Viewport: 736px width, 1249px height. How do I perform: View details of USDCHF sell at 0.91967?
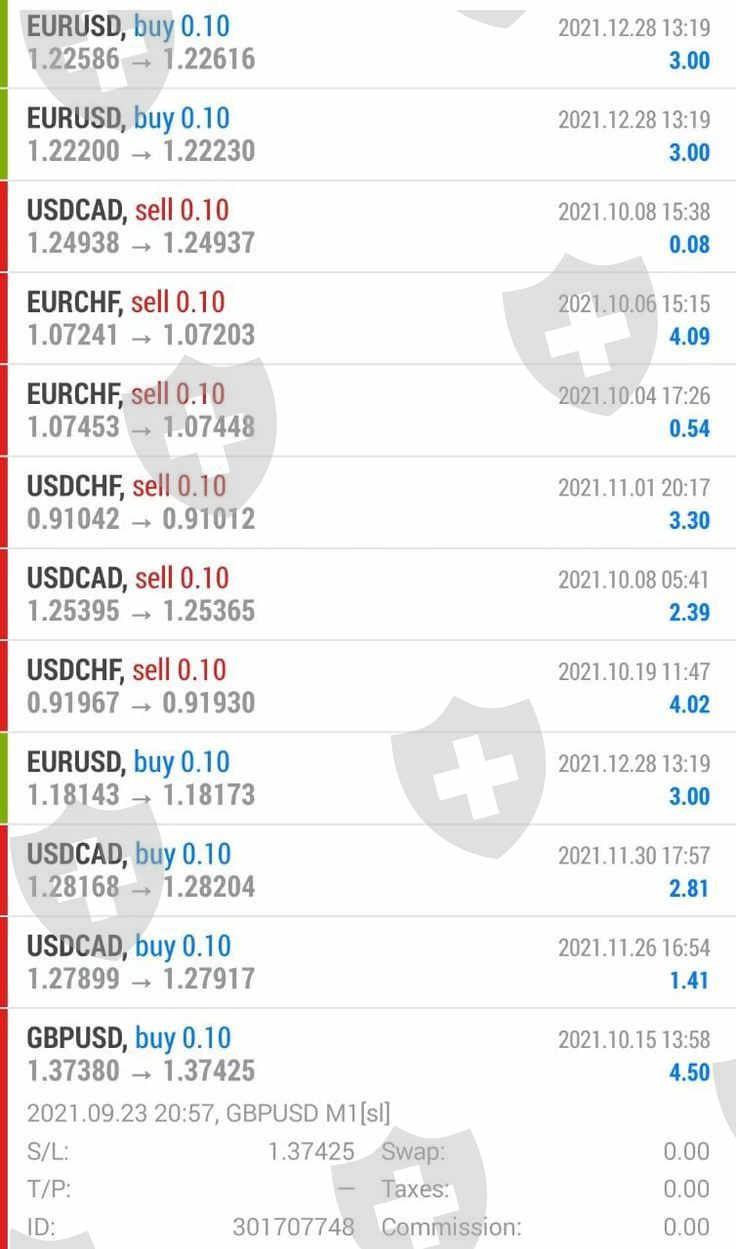tap(368, 687)
